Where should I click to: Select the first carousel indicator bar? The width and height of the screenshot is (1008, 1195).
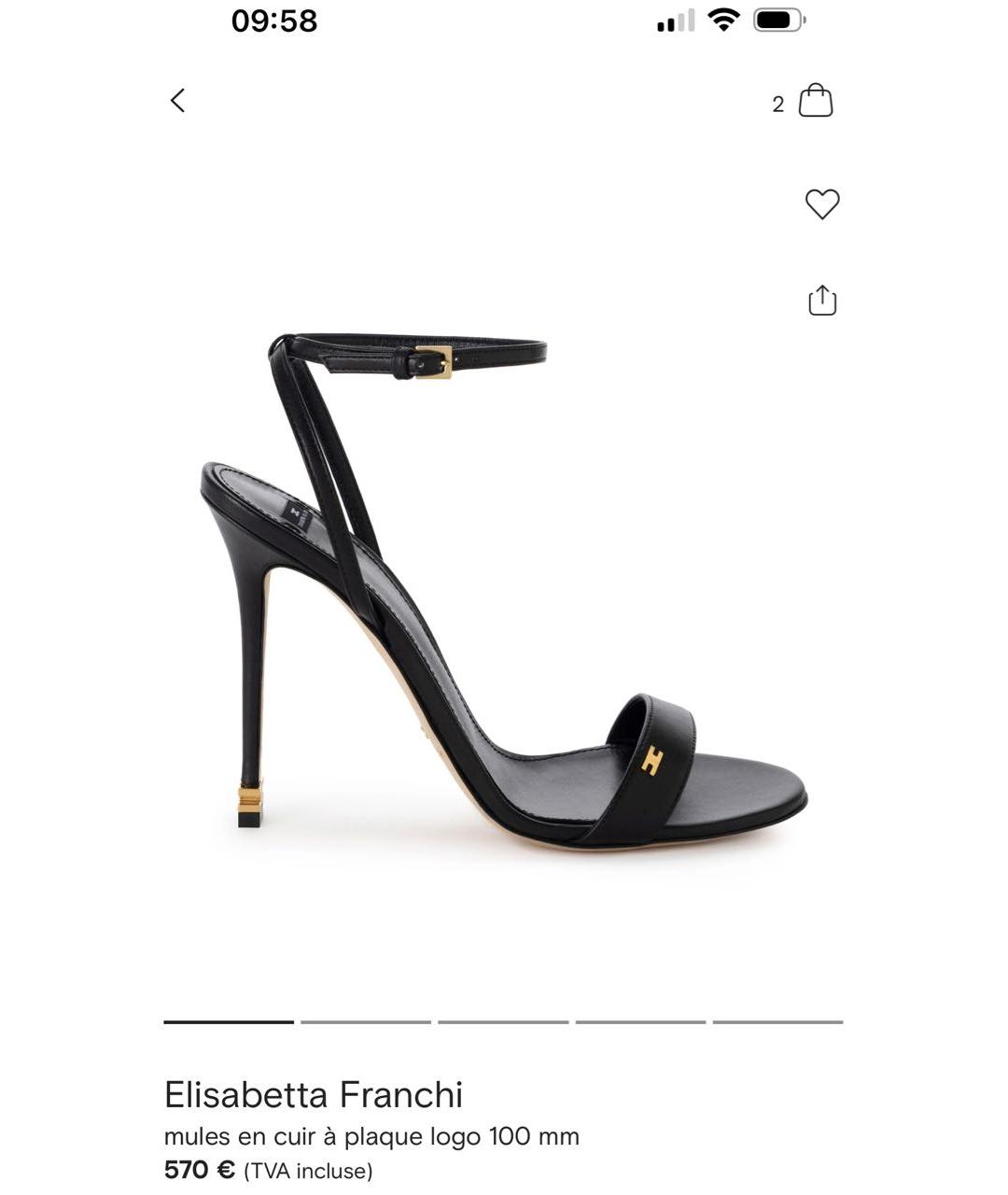pyautogui.click(x=229, y=1023)
